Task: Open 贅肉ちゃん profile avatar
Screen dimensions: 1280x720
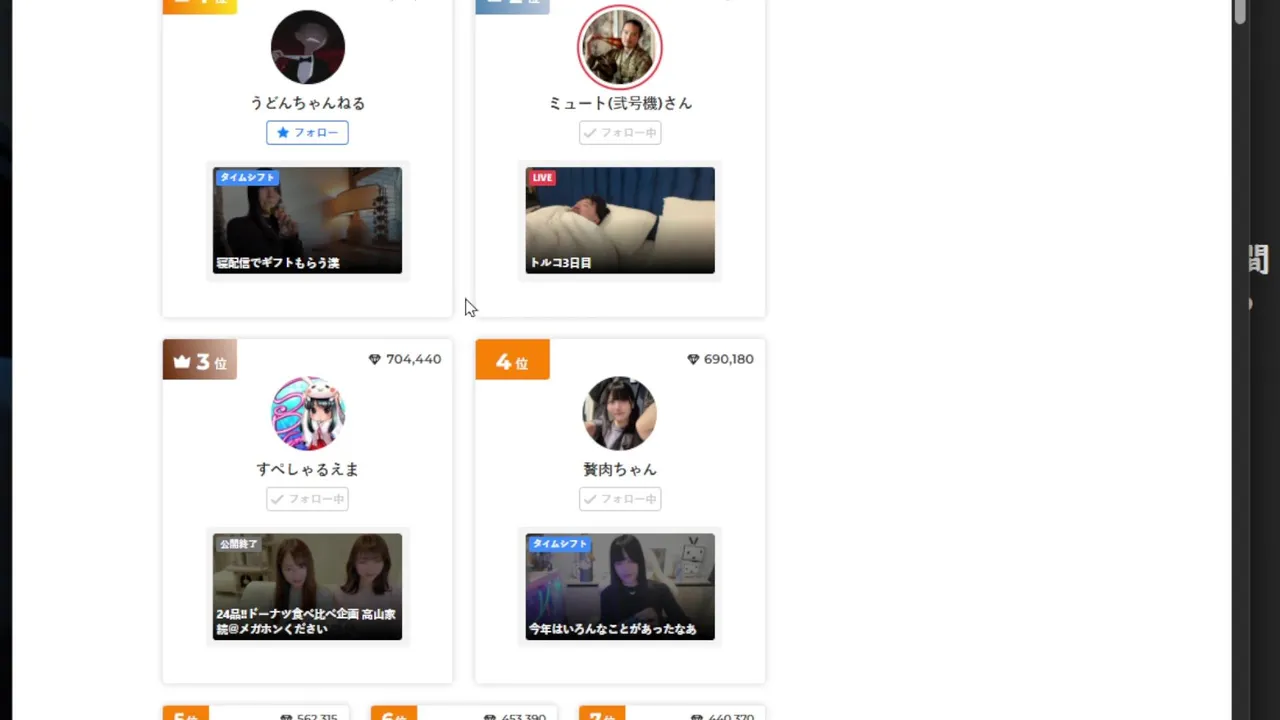Action: pyautogui.click(x=620, y=413)
